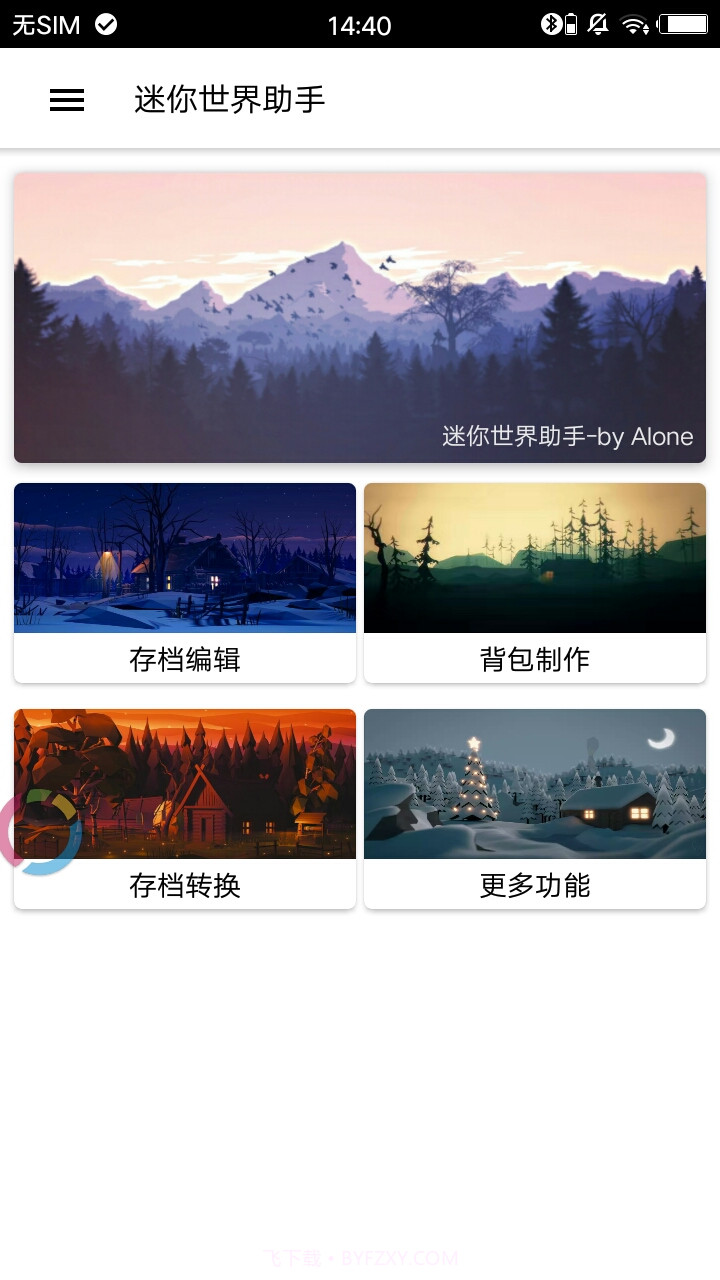This screenshot has height=1280, width=720.
Task: Expand 更多功能 to show extra features
Action: coord(534,884)
